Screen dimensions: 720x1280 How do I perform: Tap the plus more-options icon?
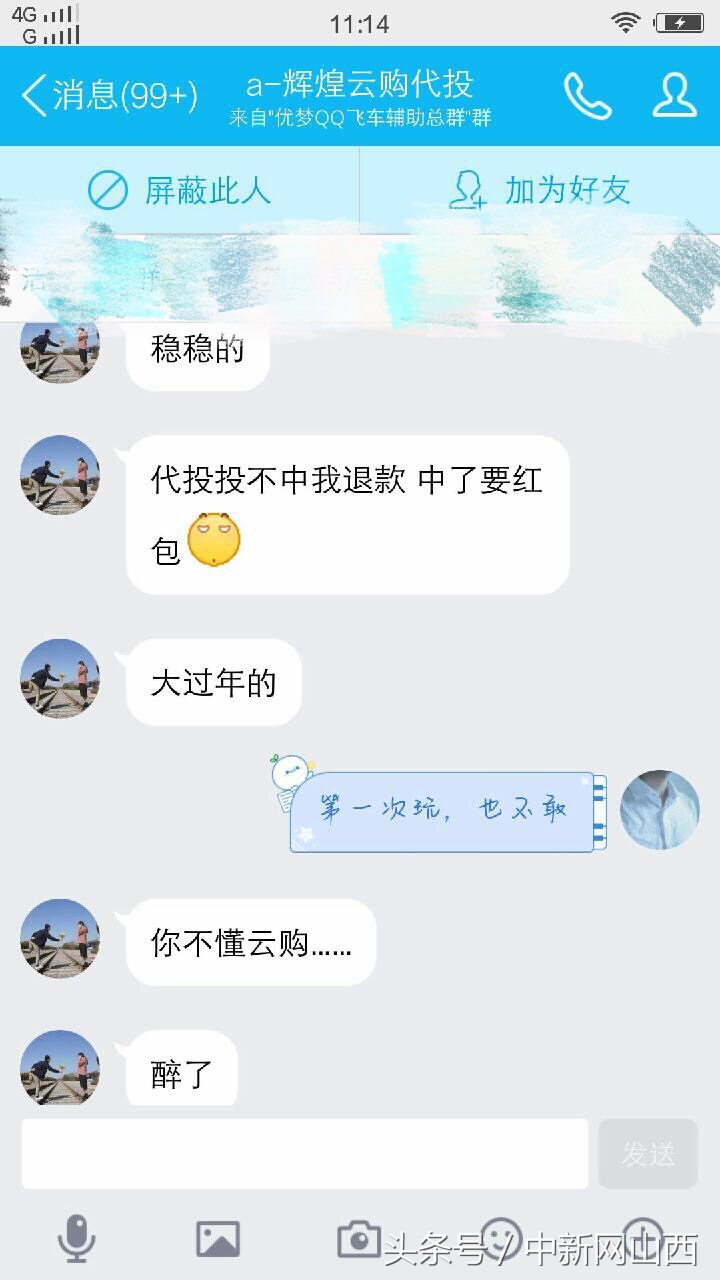(x=645, y=1238)
